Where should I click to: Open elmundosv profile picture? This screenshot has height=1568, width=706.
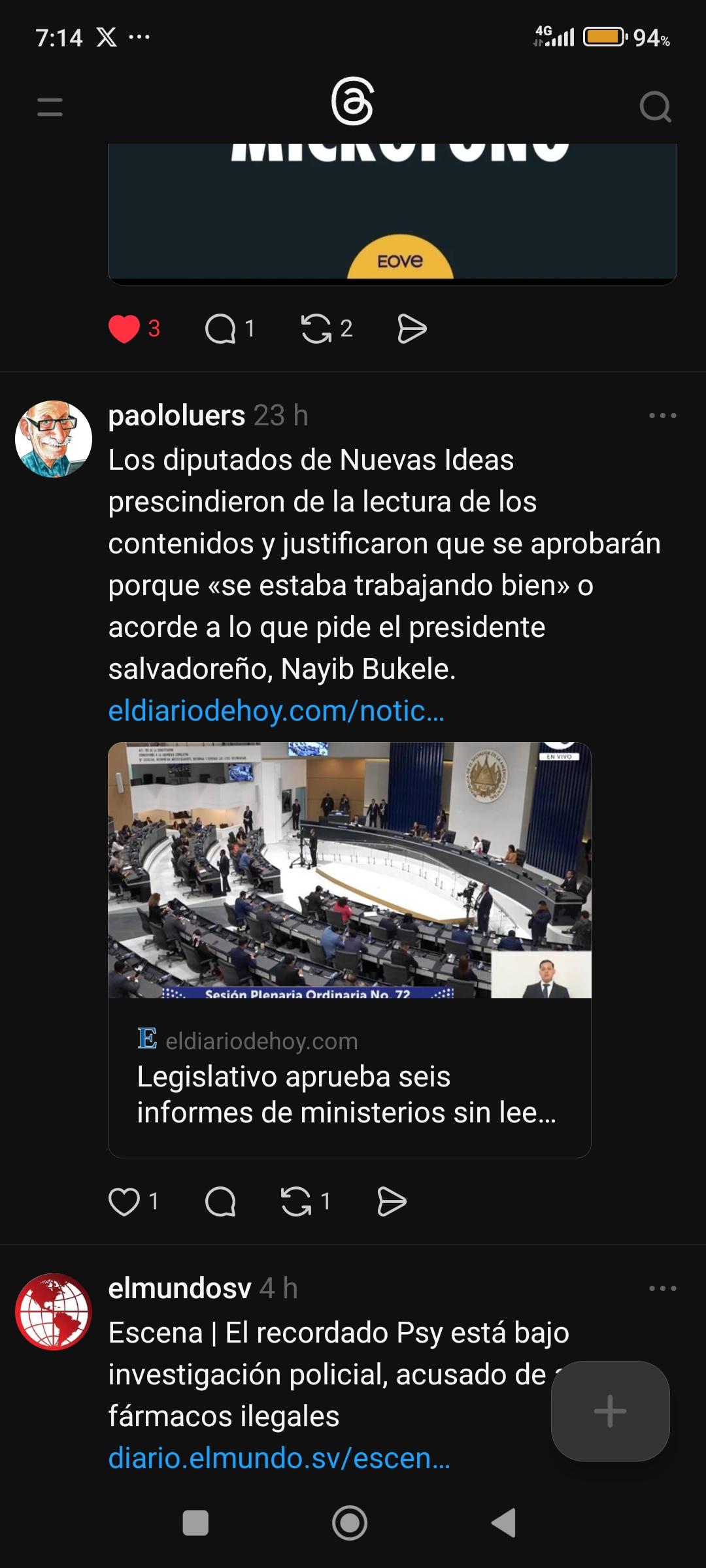[54, 1312]
